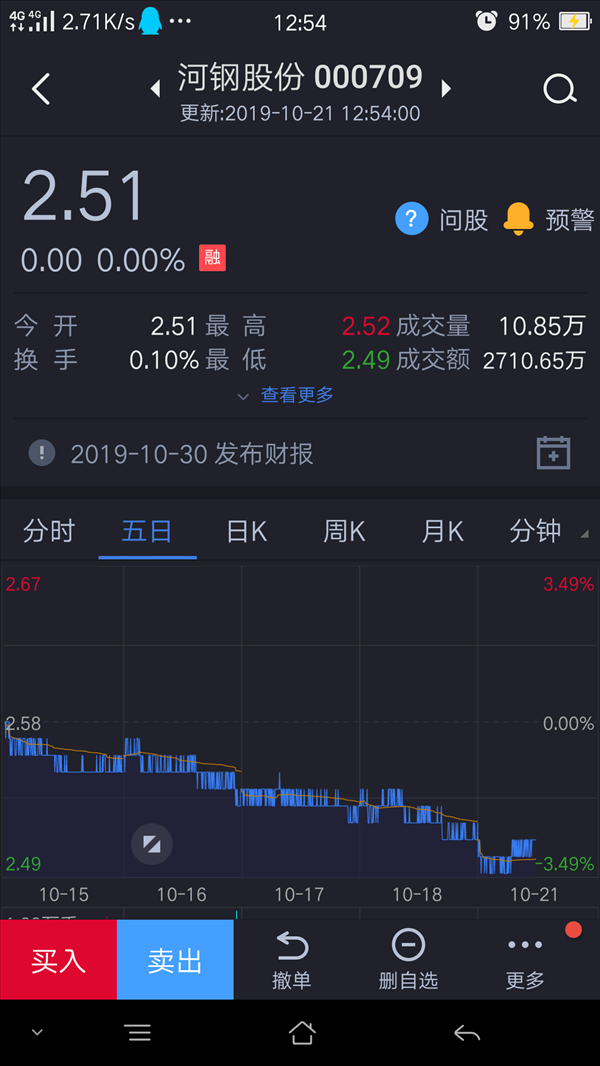Switch to the previous stock with left arrow
The height and width of the screenshot is (1066, 600).
(x=156, y=89)
